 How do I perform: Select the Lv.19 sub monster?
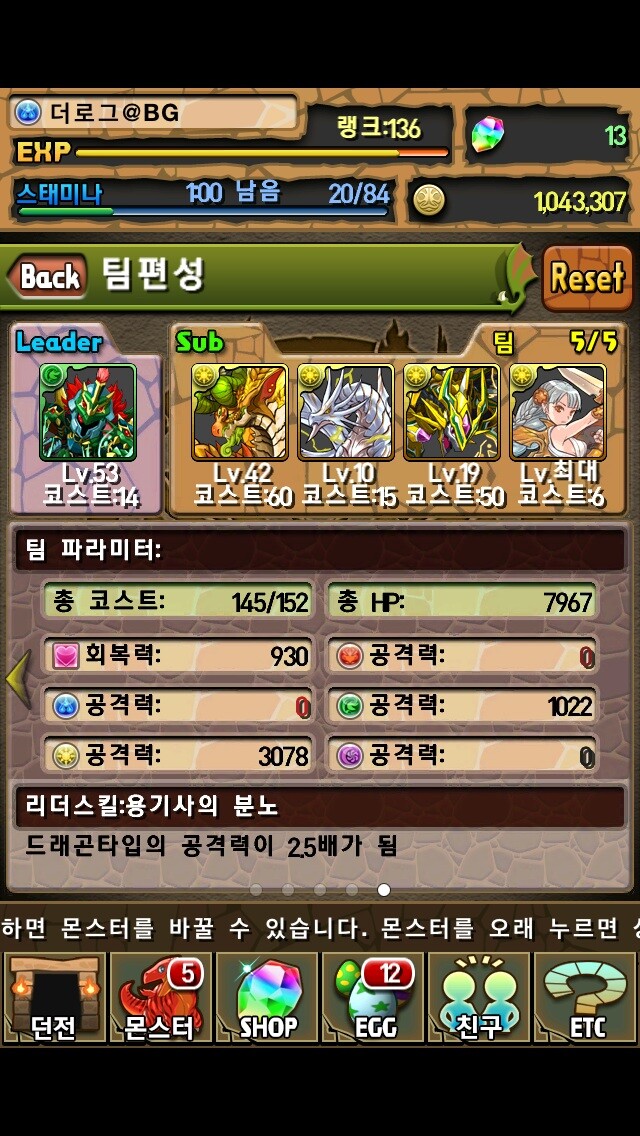[x=451, y=412]
